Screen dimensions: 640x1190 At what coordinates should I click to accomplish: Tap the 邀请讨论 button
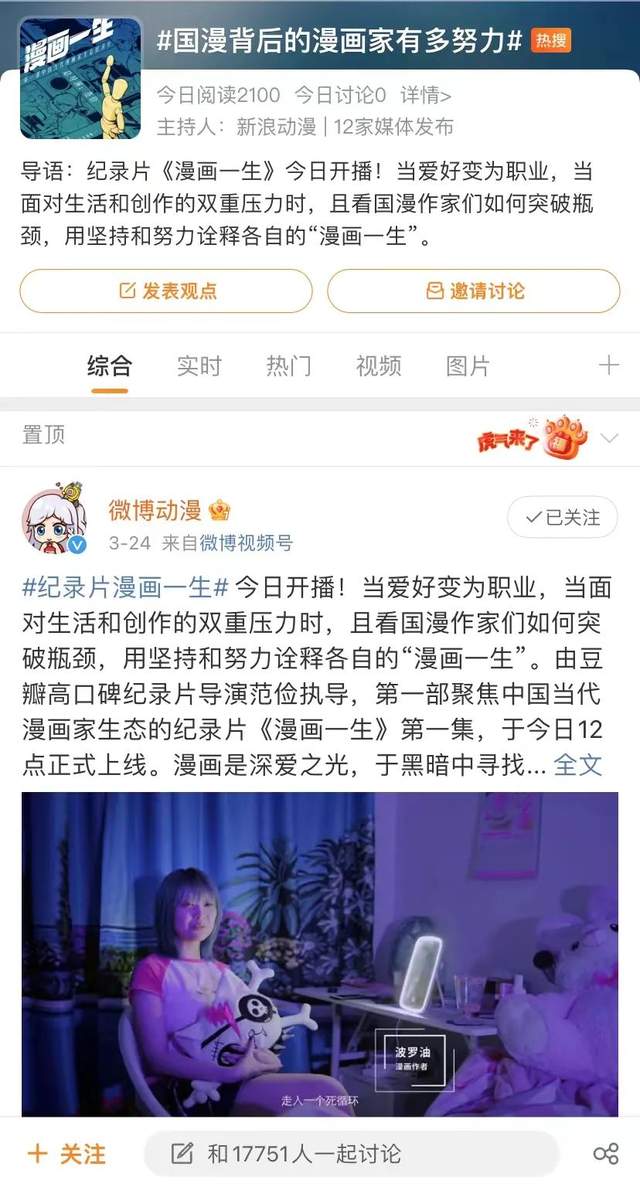coord(474,291)
